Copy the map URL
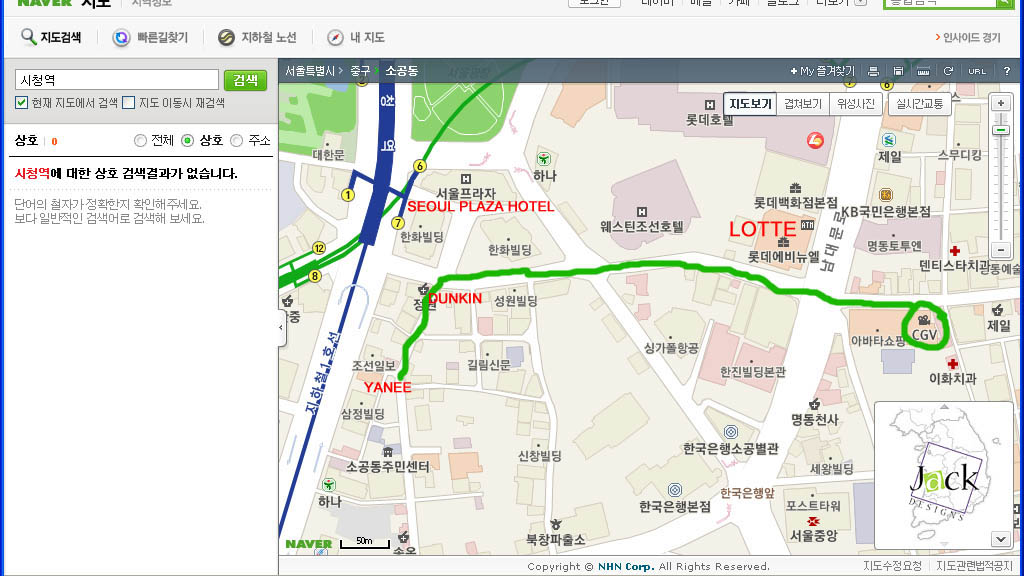Viewport: 1024px width, 576px height. (977, 71)
